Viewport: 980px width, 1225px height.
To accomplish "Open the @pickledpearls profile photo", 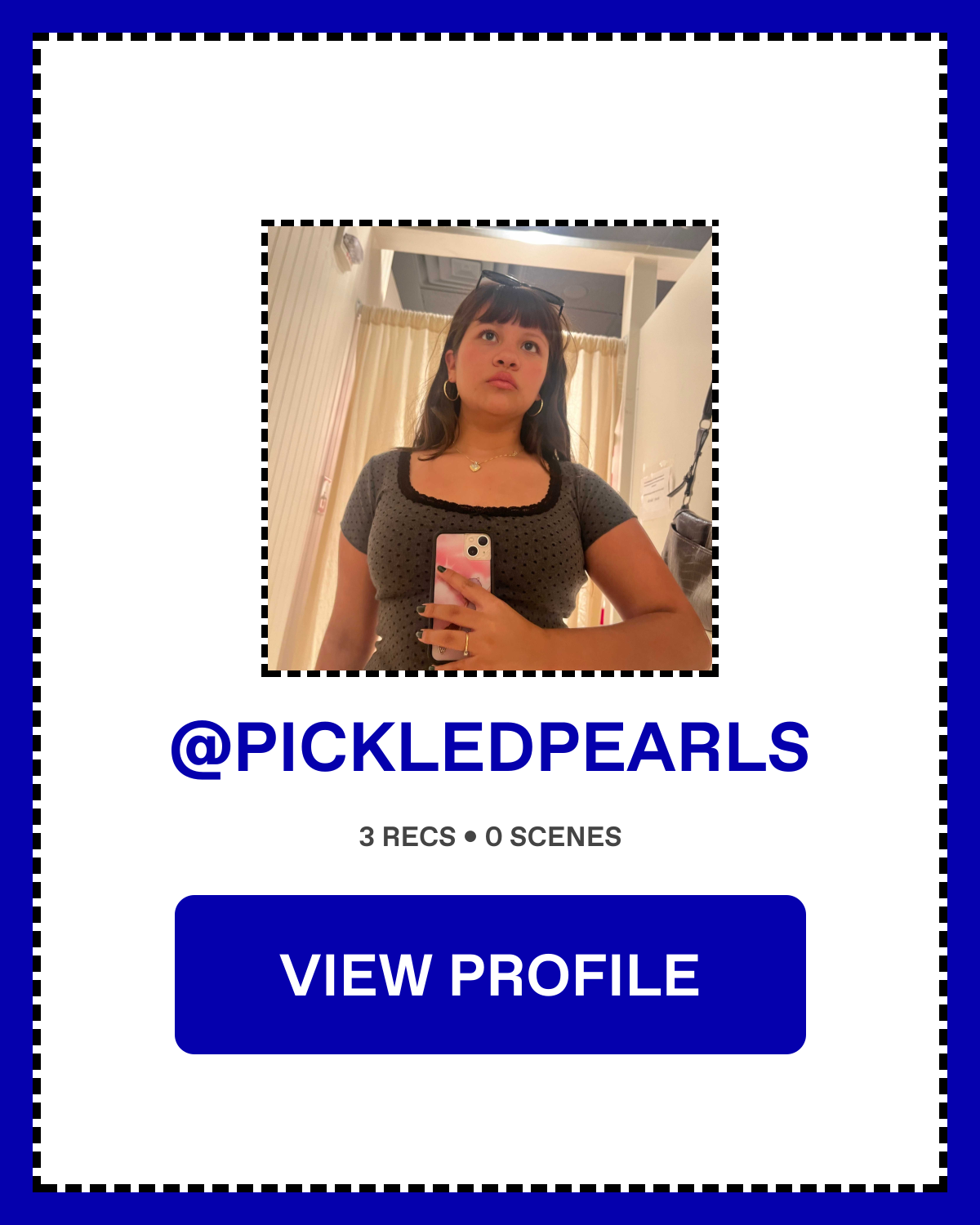I will (x=490, y=448).
